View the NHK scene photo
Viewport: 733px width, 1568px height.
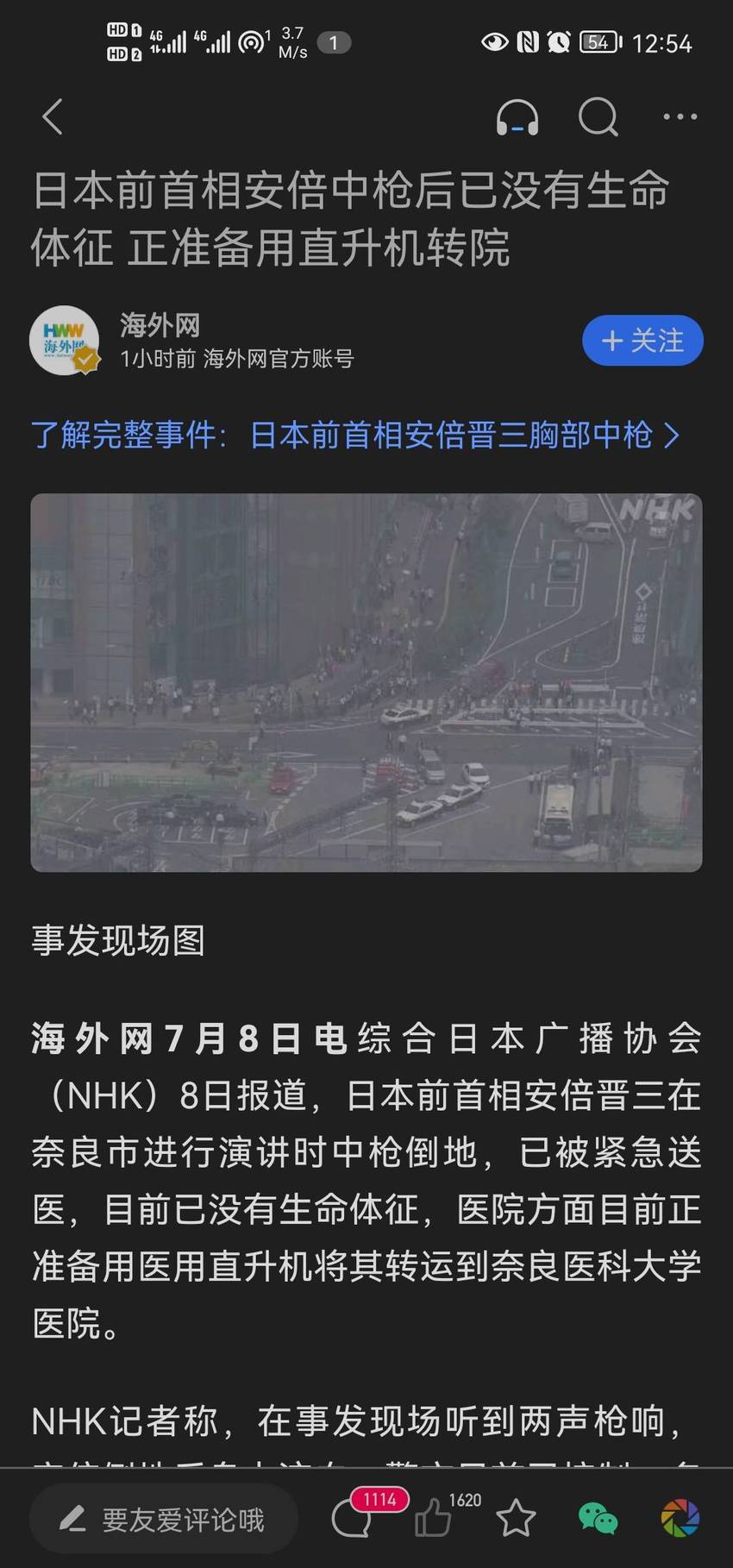click(366, 682)
